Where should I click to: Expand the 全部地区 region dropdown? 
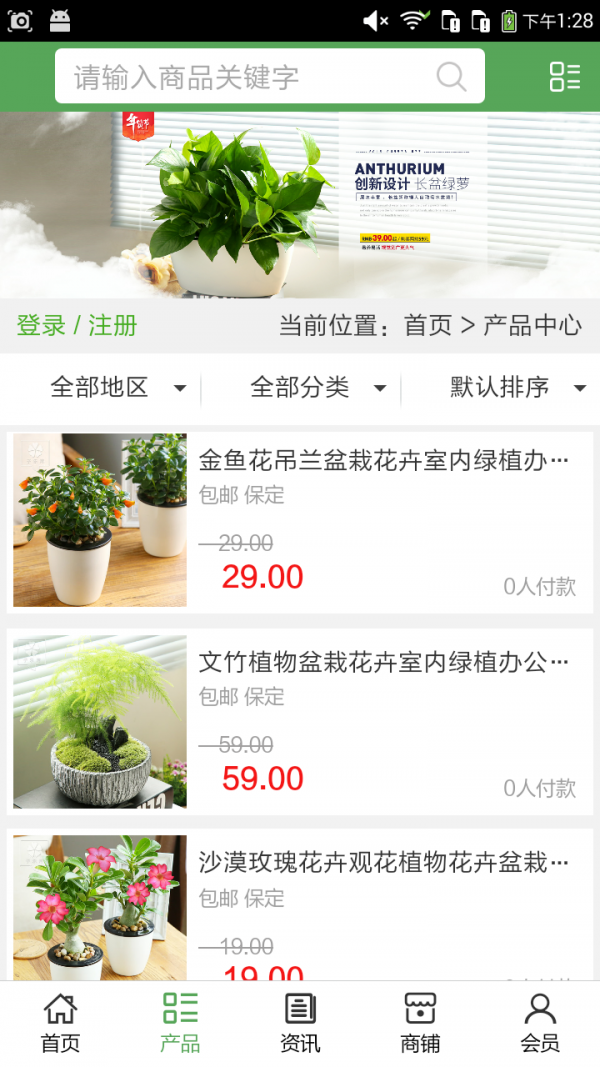[117, 387]
